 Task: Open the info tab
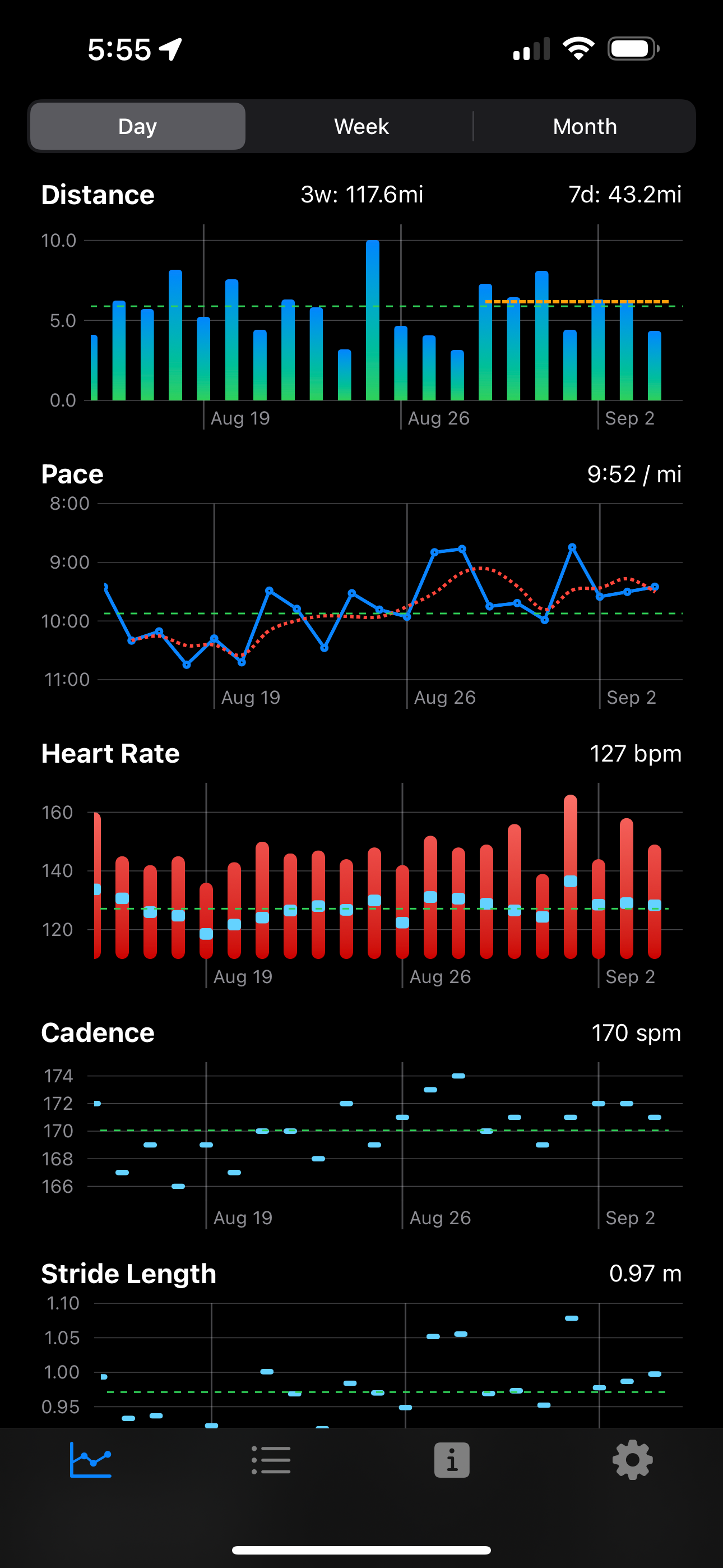click(452, 1460)
